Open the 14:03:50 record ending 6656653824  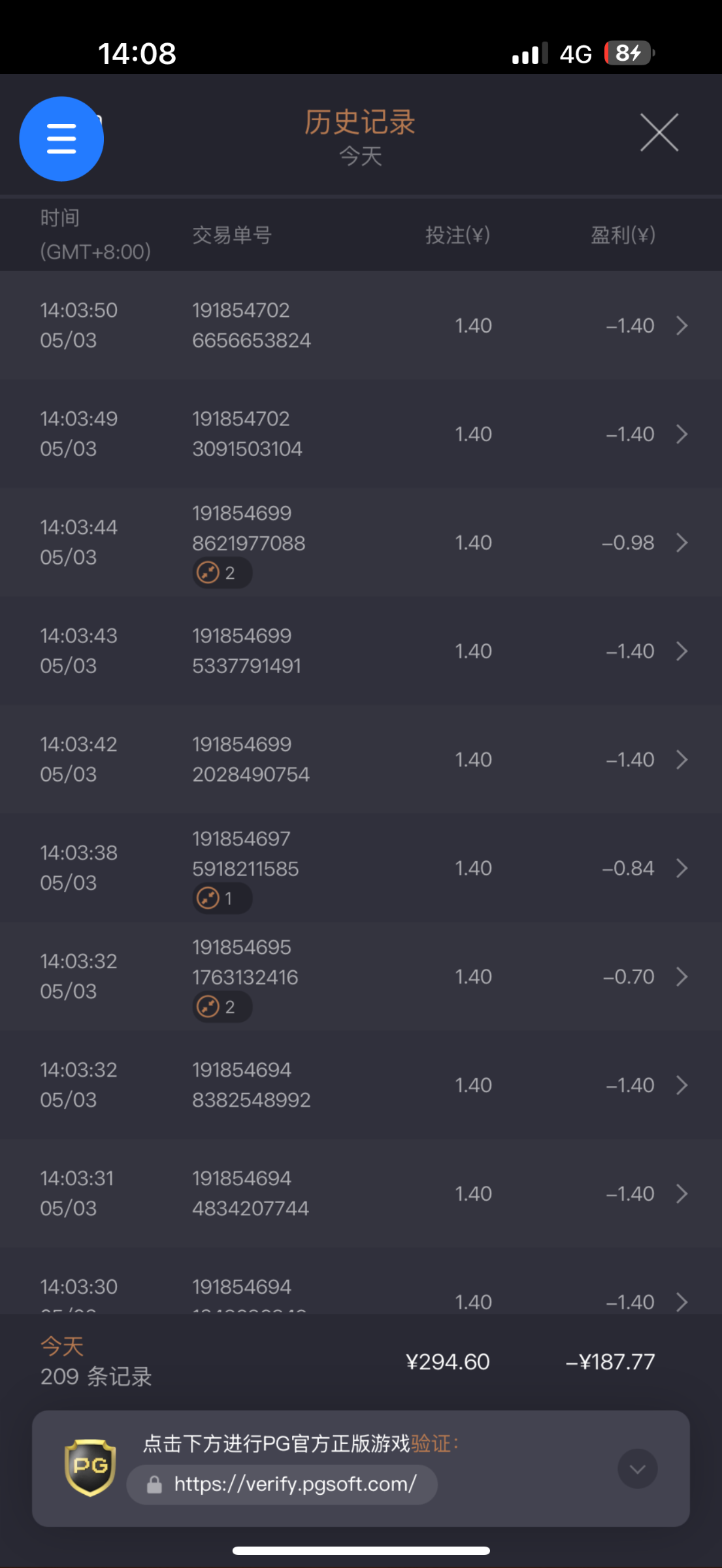pos(361,325)
